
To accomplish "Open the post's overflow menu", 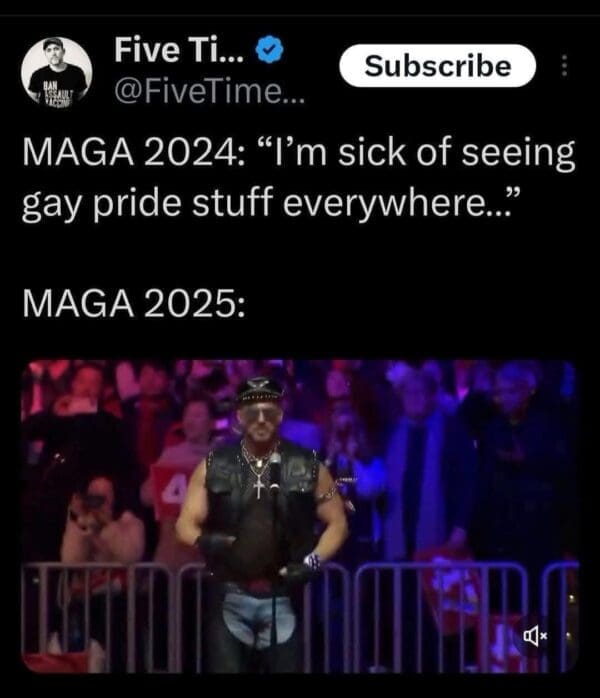I will pyautogui.click(x=564, y=66).
